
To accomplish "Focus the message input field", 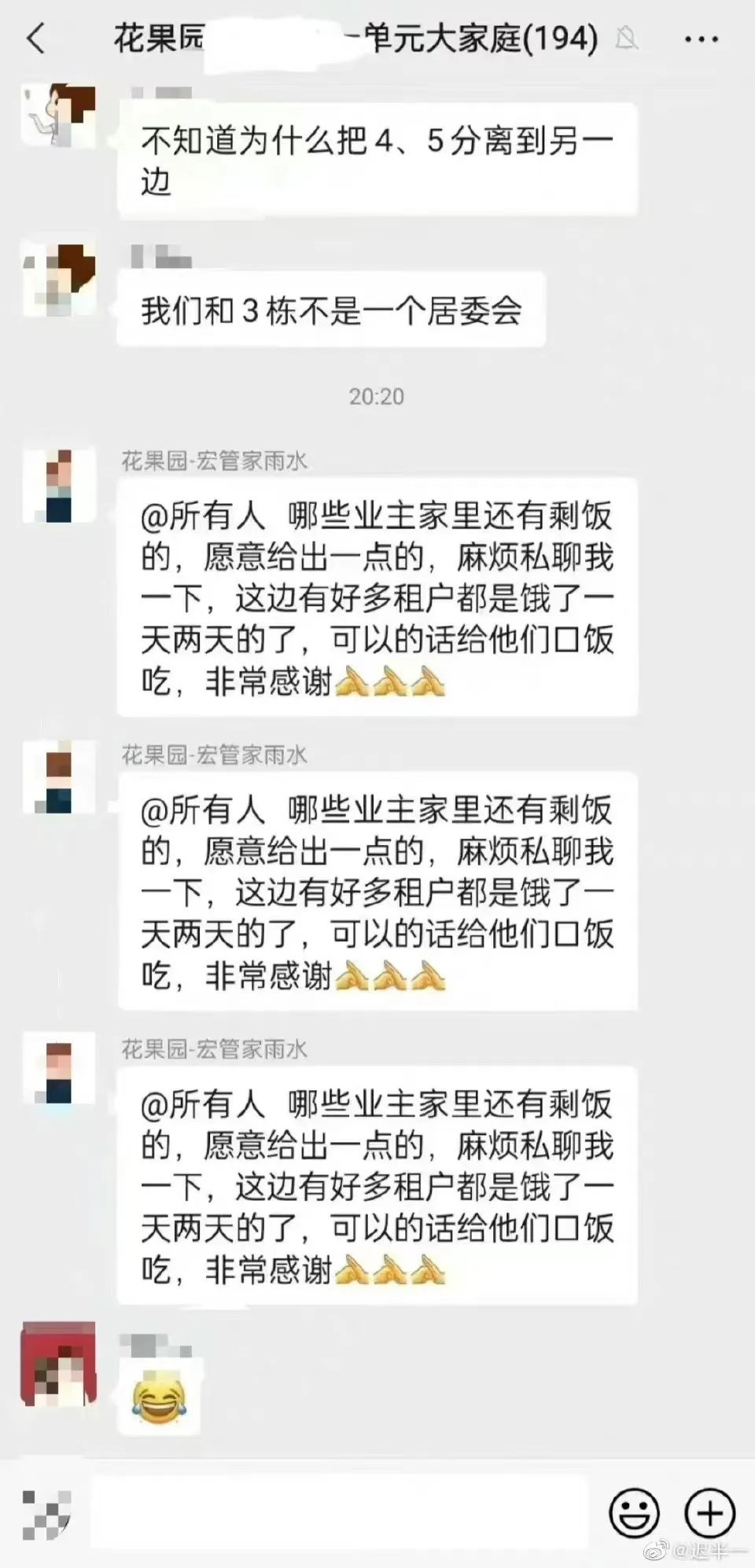I will 340,1512.
